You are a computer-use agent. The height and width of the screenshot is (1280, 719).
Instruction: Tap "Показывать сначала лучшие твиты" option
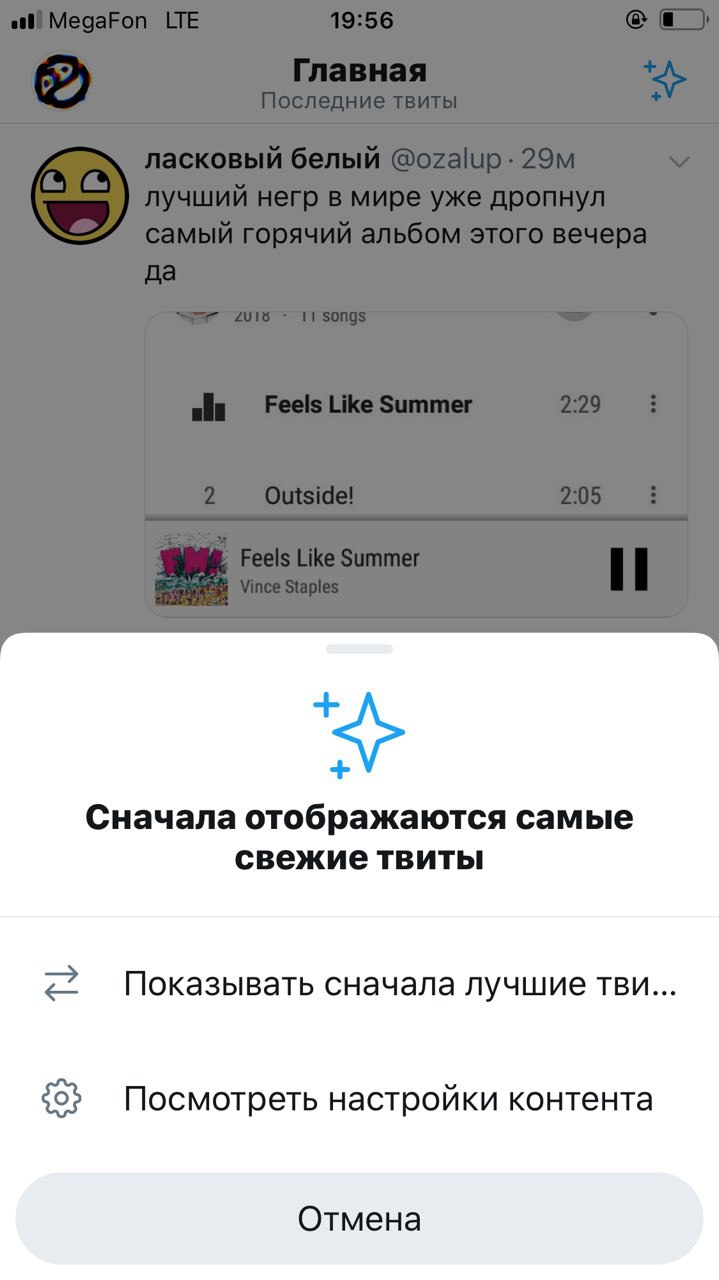click(x=400, y=985)
